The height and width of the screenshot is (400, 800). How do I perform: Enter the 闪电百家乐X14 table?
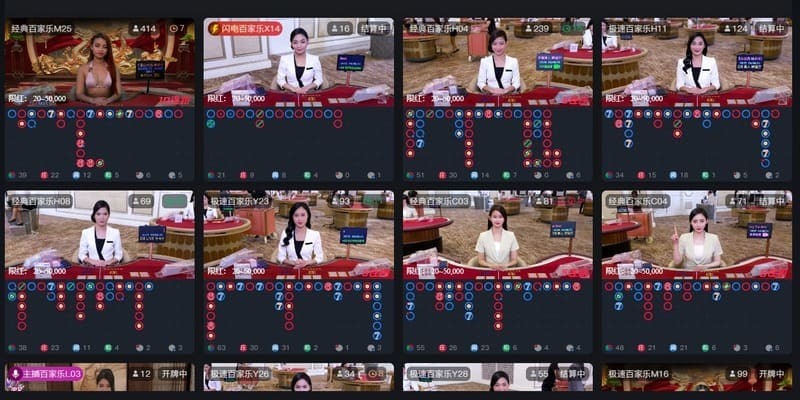(x=298, y=62)
